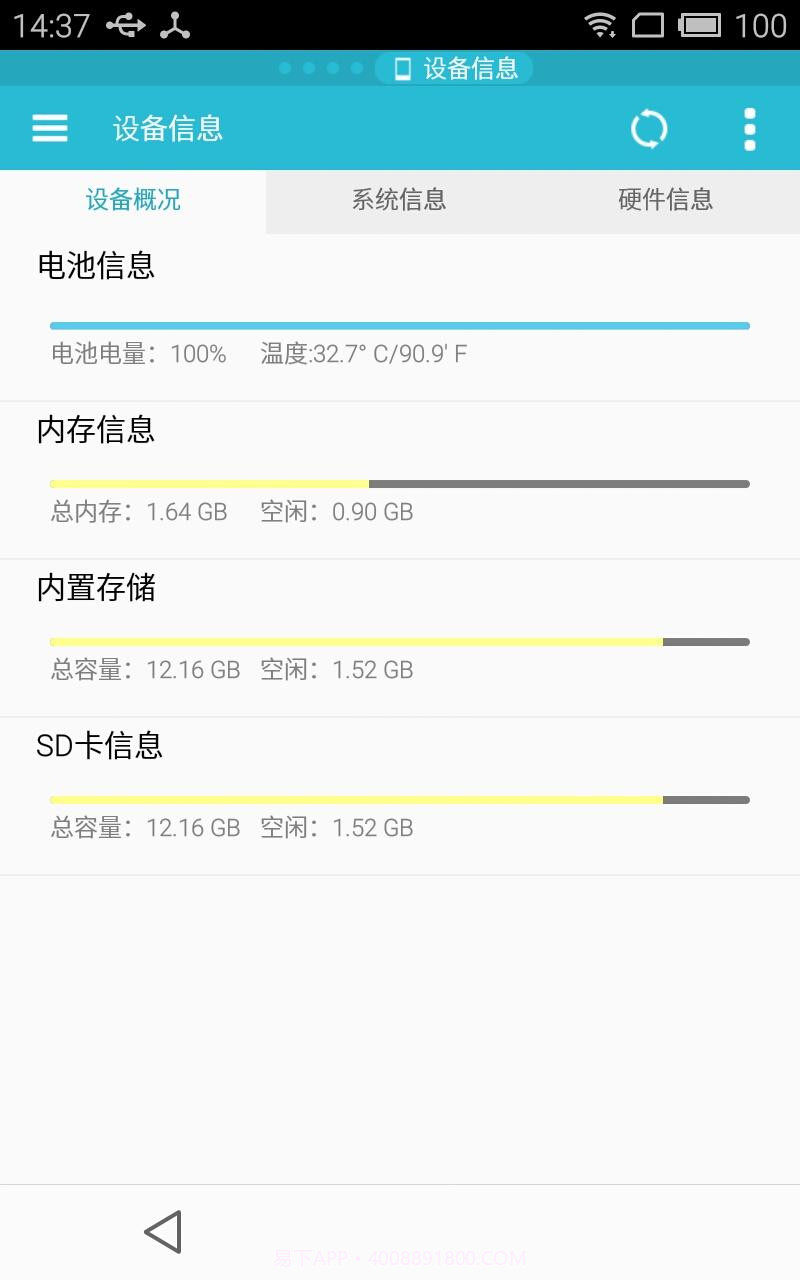Switch to the 系统信息 tab
This screenshot has width=800, height=1280.
398,200
